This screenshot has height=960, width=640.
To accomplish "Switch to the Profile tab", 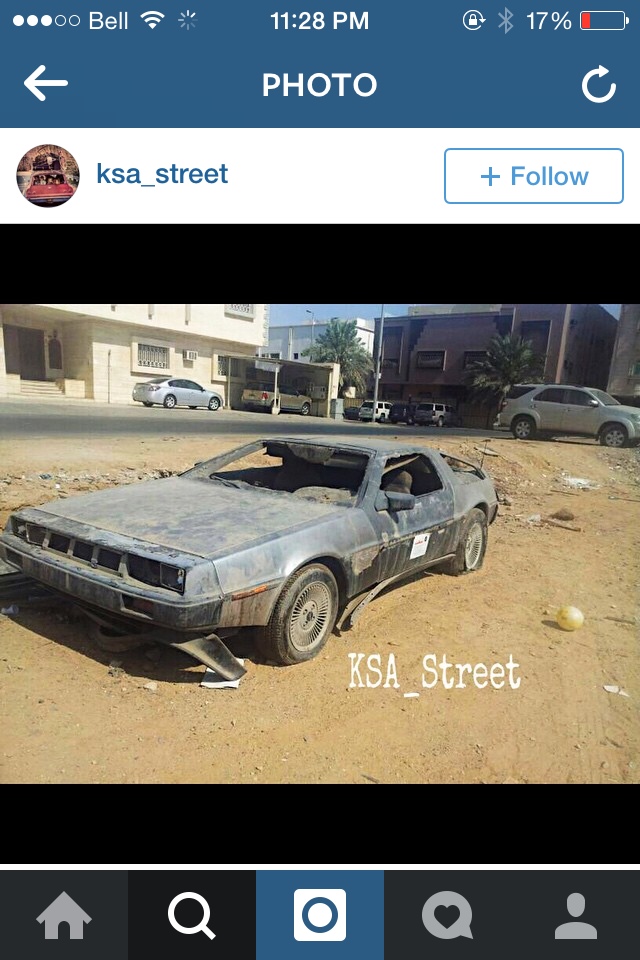I will point(575,915).
